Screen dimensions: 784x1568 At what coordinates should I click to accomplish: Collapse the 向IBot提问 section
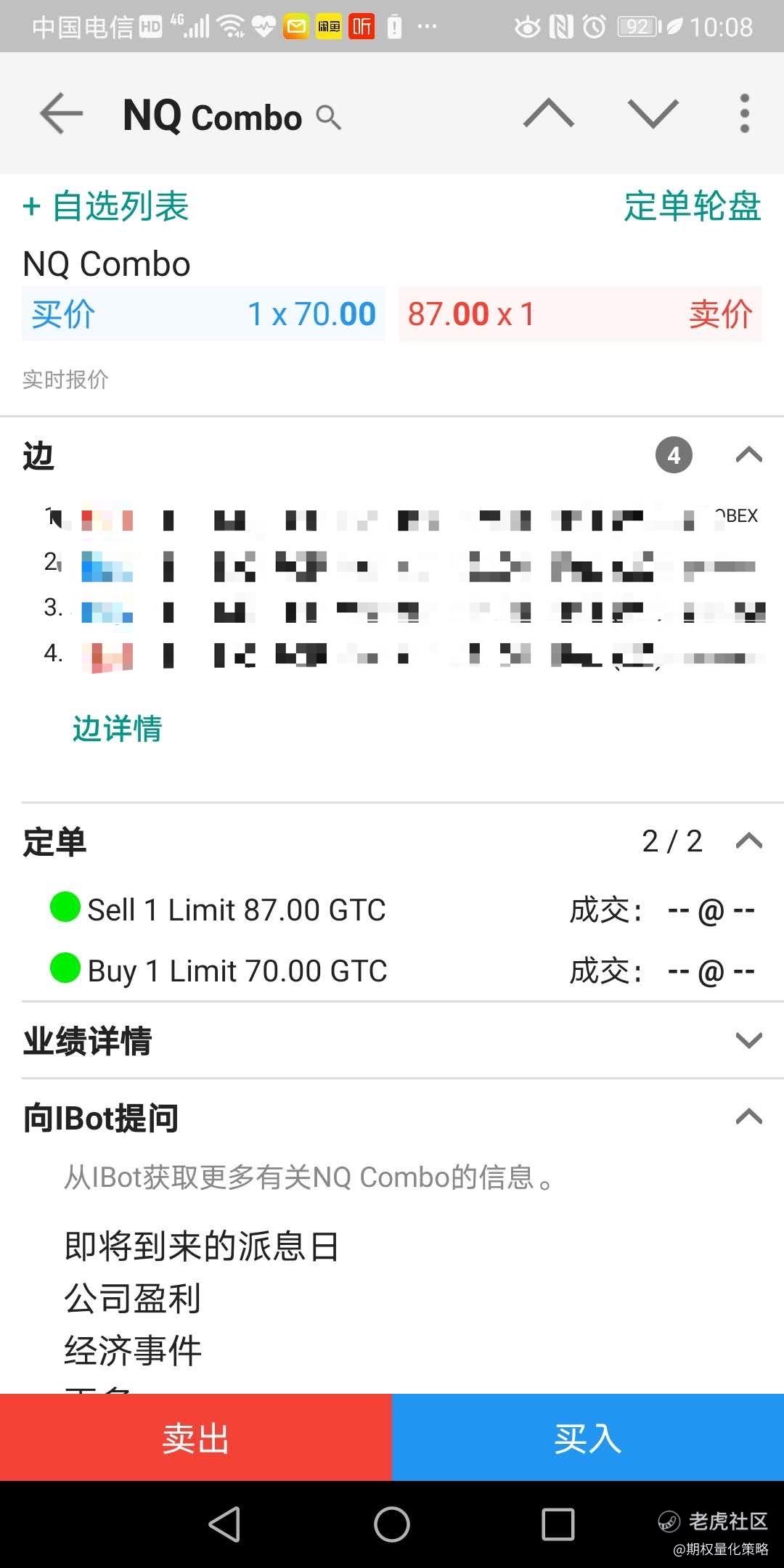point(749,1116)
